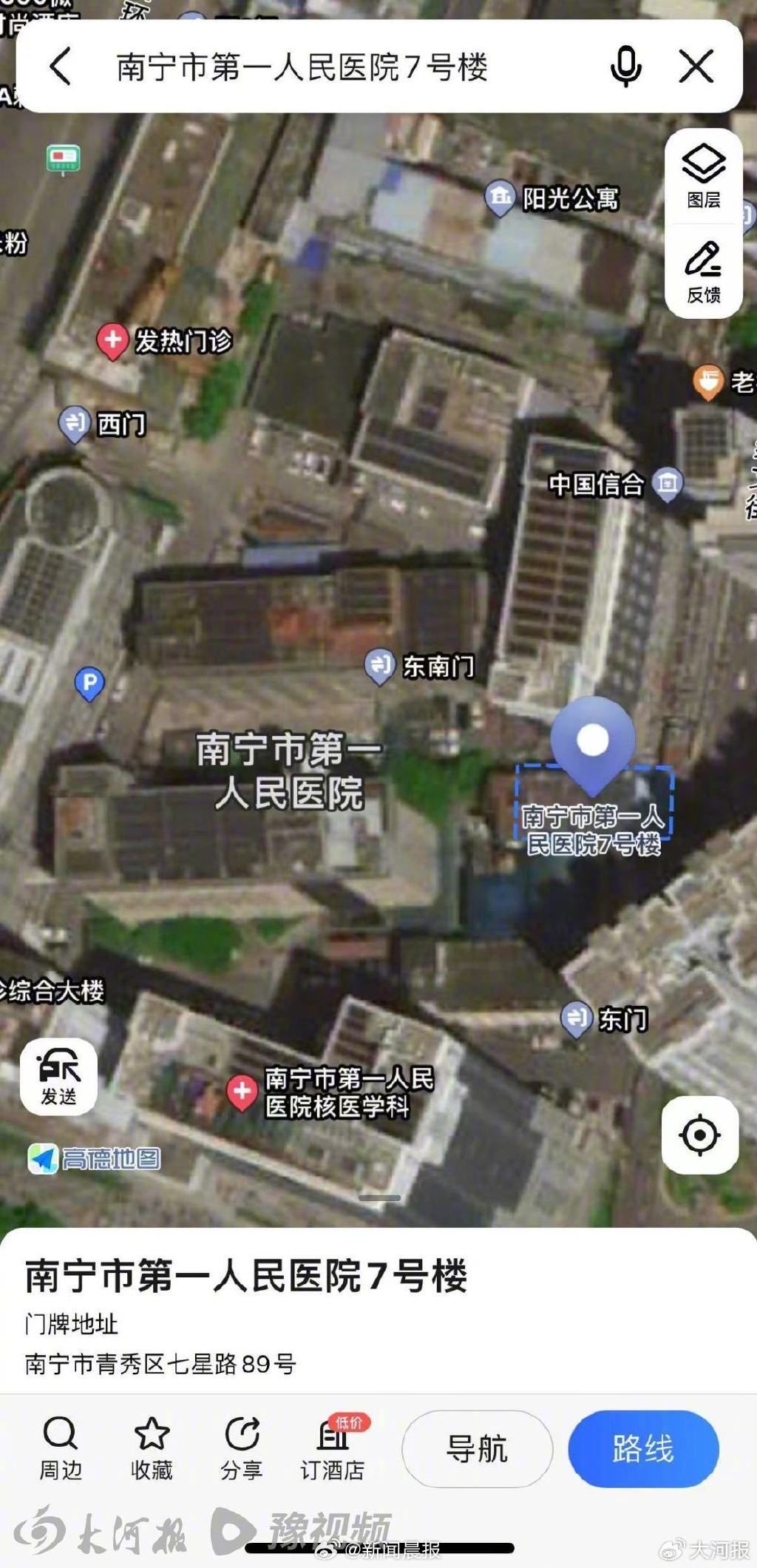Add place to 收藏 favorites

click(150, 1449)
